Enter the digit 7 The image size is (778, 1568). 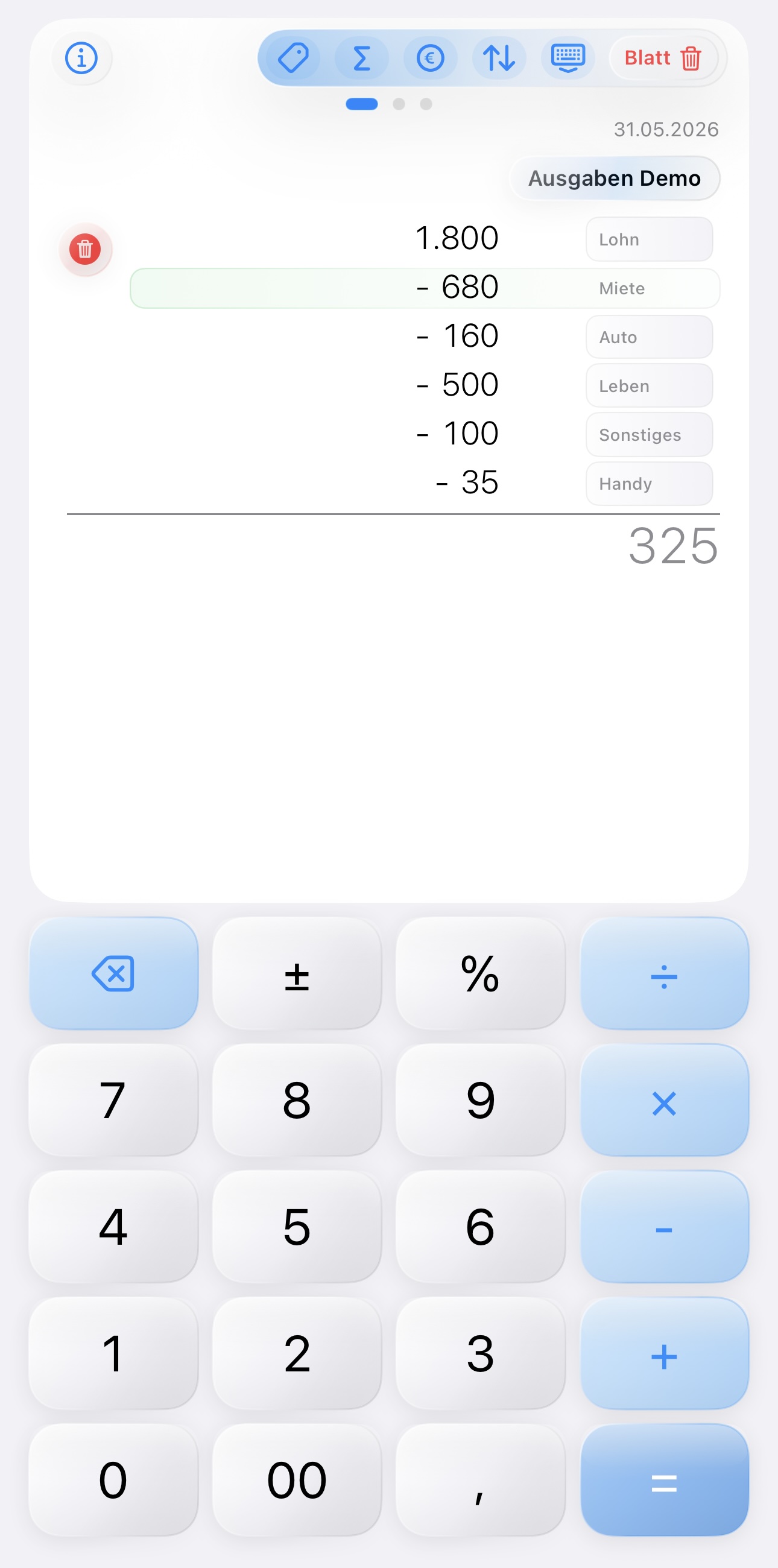pos(114,1100)
